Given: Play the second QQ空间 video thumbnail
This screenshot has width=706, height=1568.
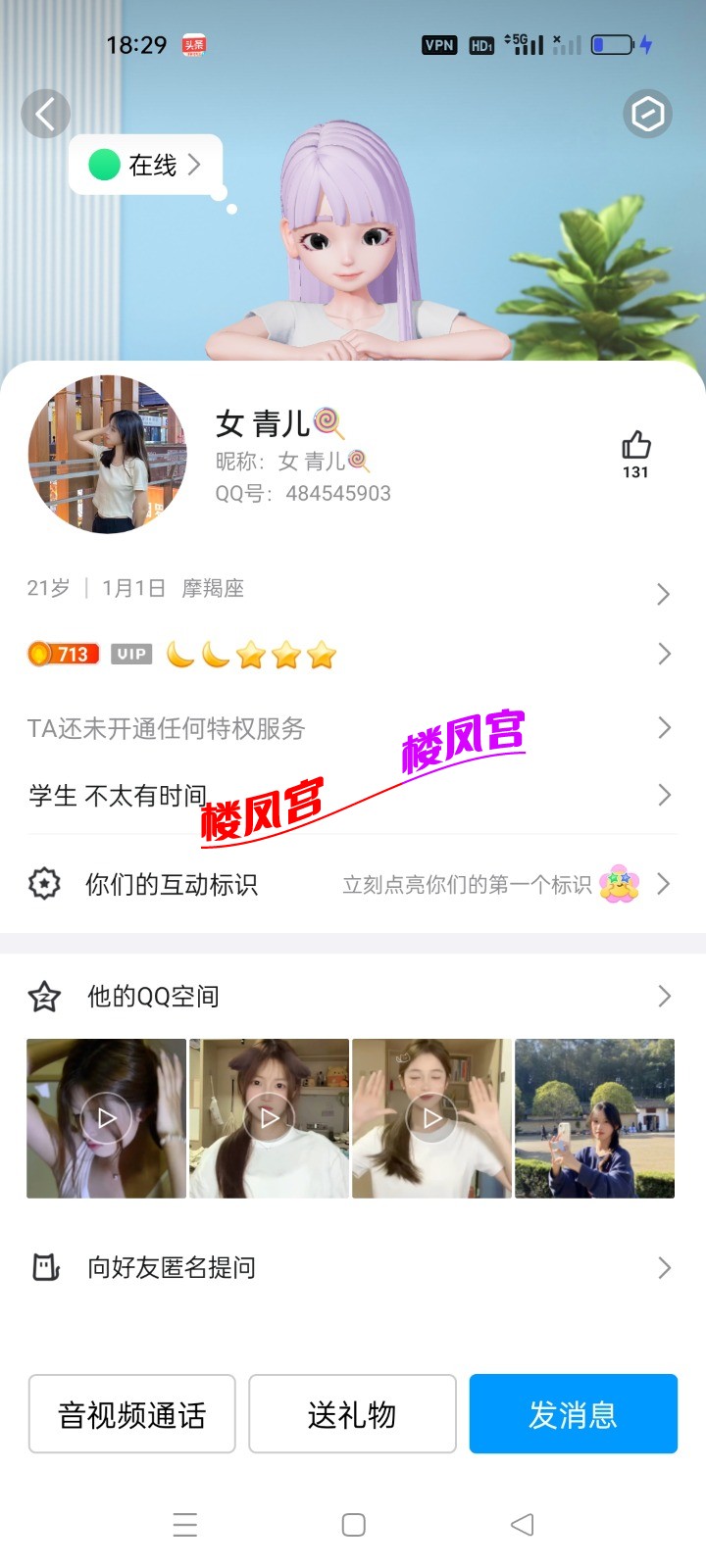Looking at the screenshot, I should [x=269, y=1118].
